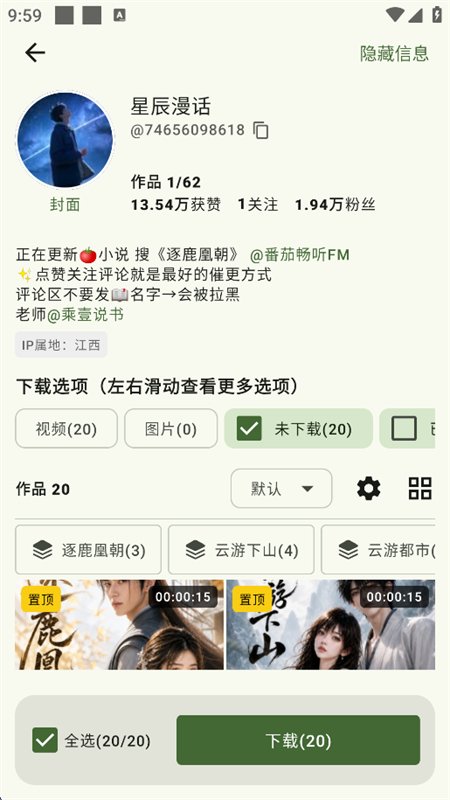Copy the user ID 74656098618

261,130
